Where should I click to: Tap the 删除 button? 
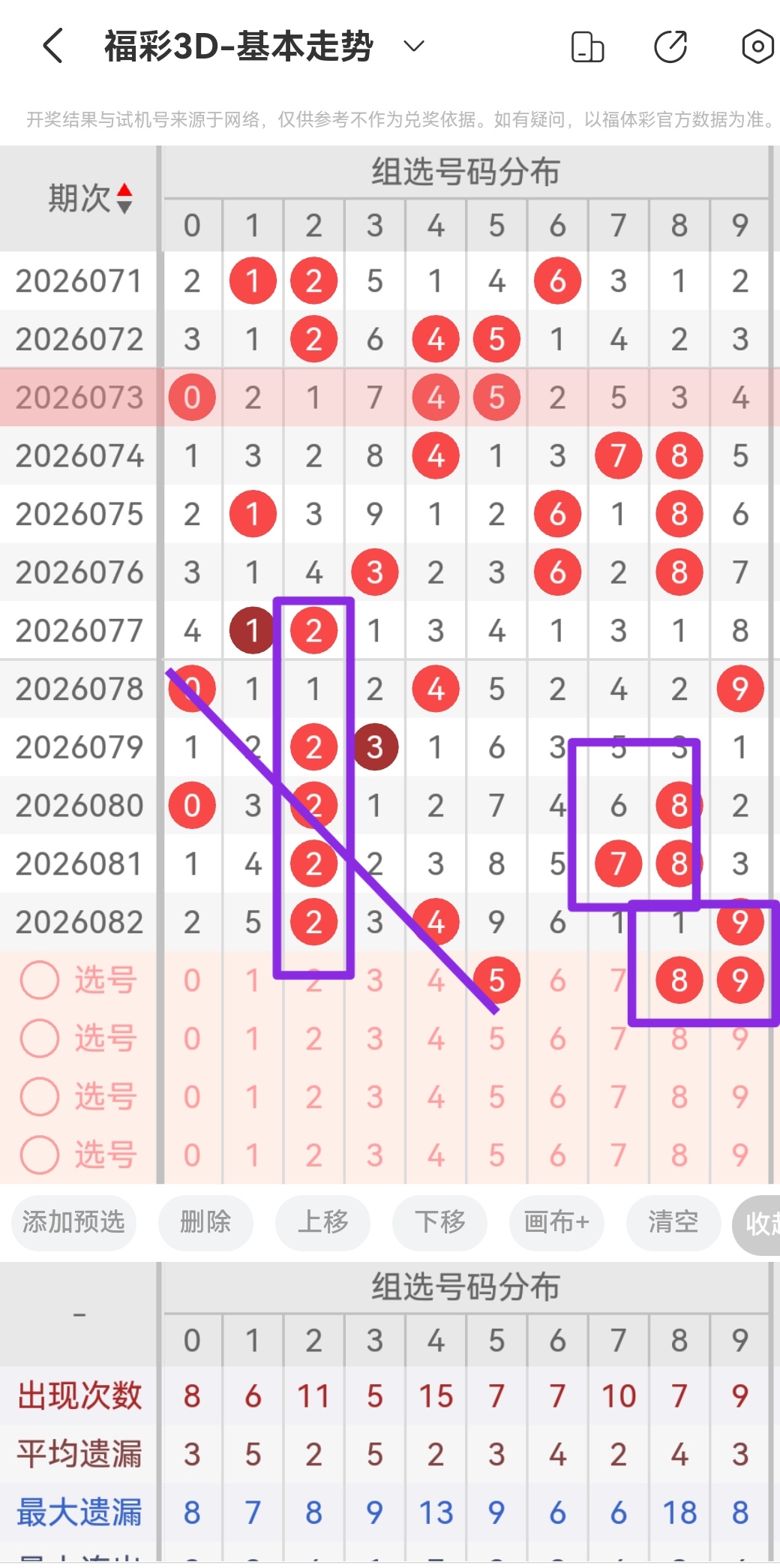coord(205,1222)
